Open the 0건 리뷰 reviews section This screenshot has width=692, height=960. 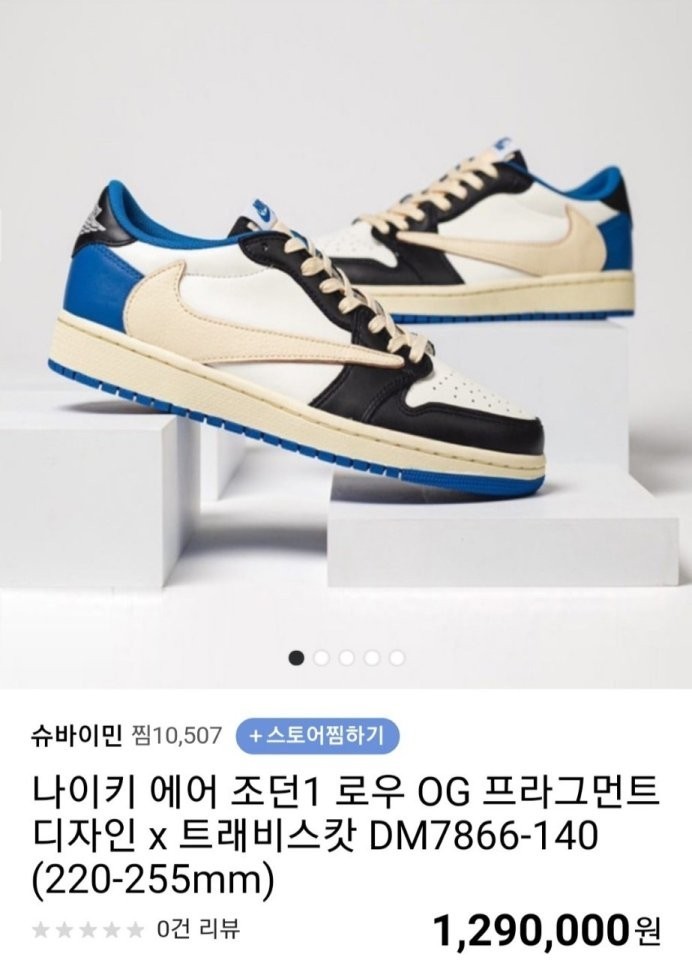197,930
